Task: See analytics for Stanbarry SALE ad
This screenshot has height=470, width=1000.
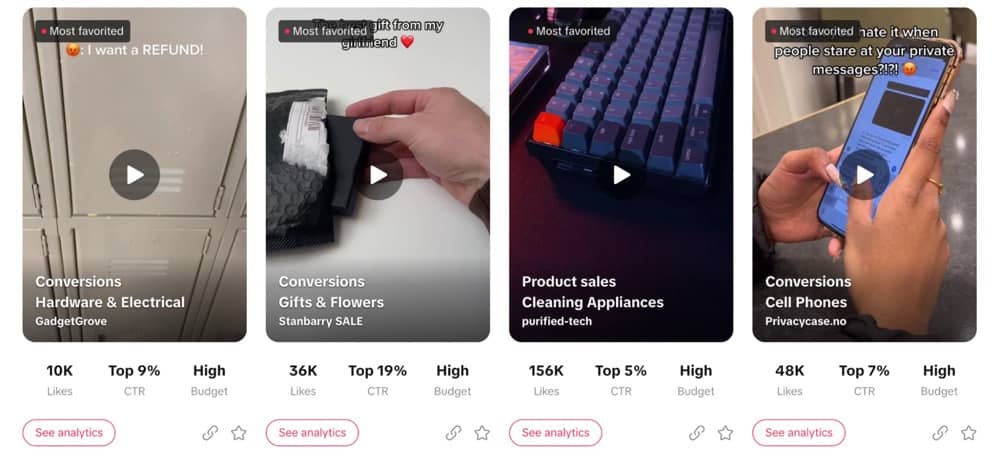Action: [x=312, y=433]
